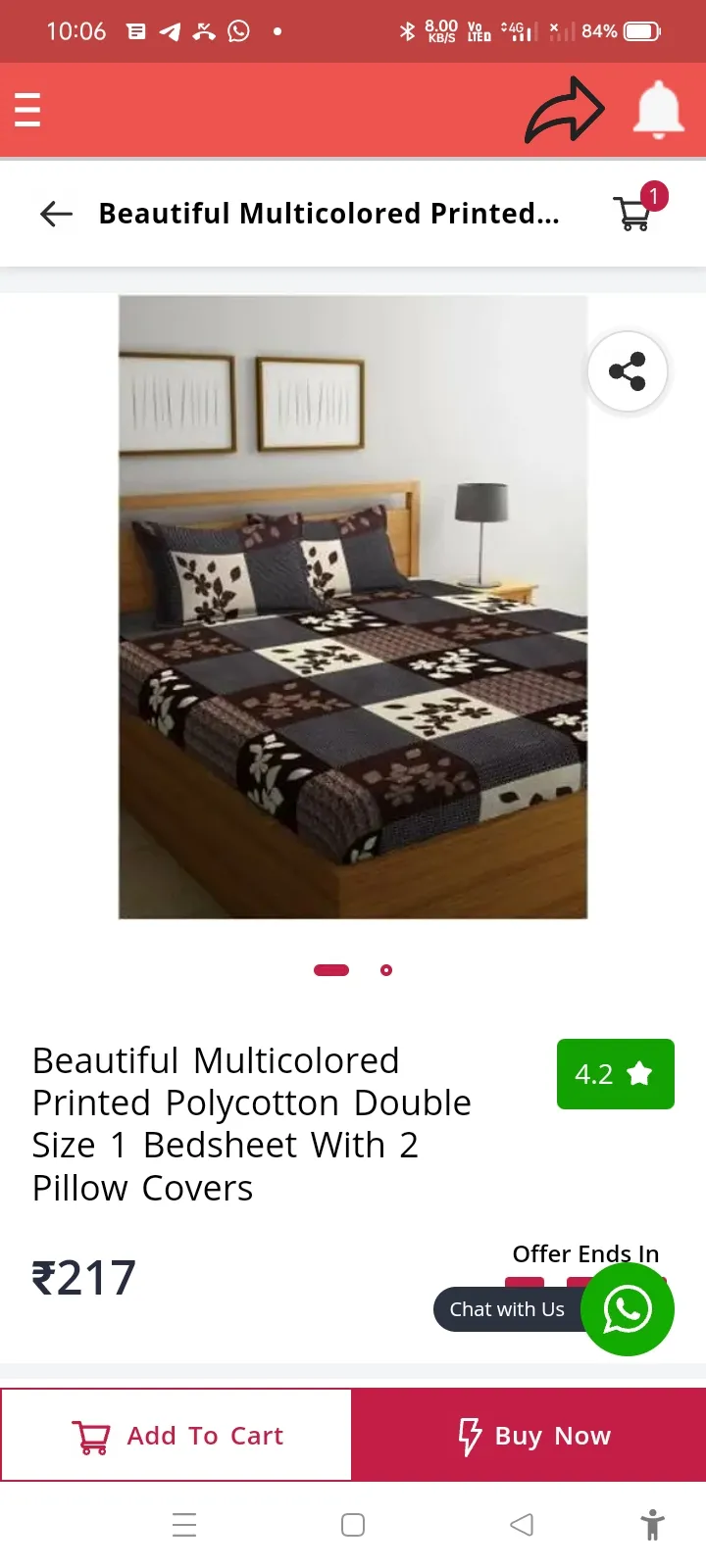Viewport: 706px width, 1568px height.
Task: Start WhatsApp chat with the green button
Action: click(x=628, y=1309)
